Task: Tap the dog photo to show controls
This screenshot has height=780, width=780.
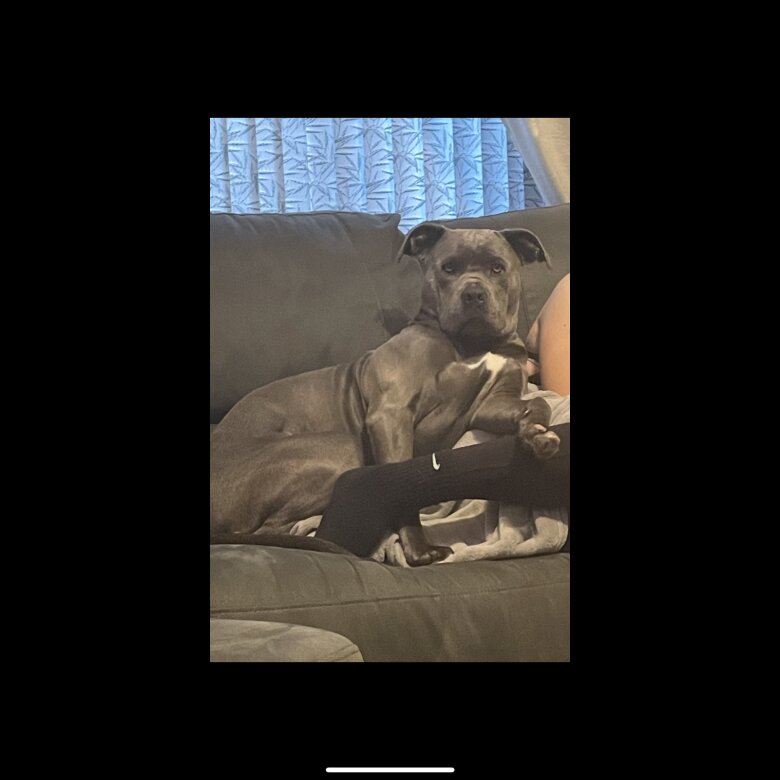Action: [389, 389]
